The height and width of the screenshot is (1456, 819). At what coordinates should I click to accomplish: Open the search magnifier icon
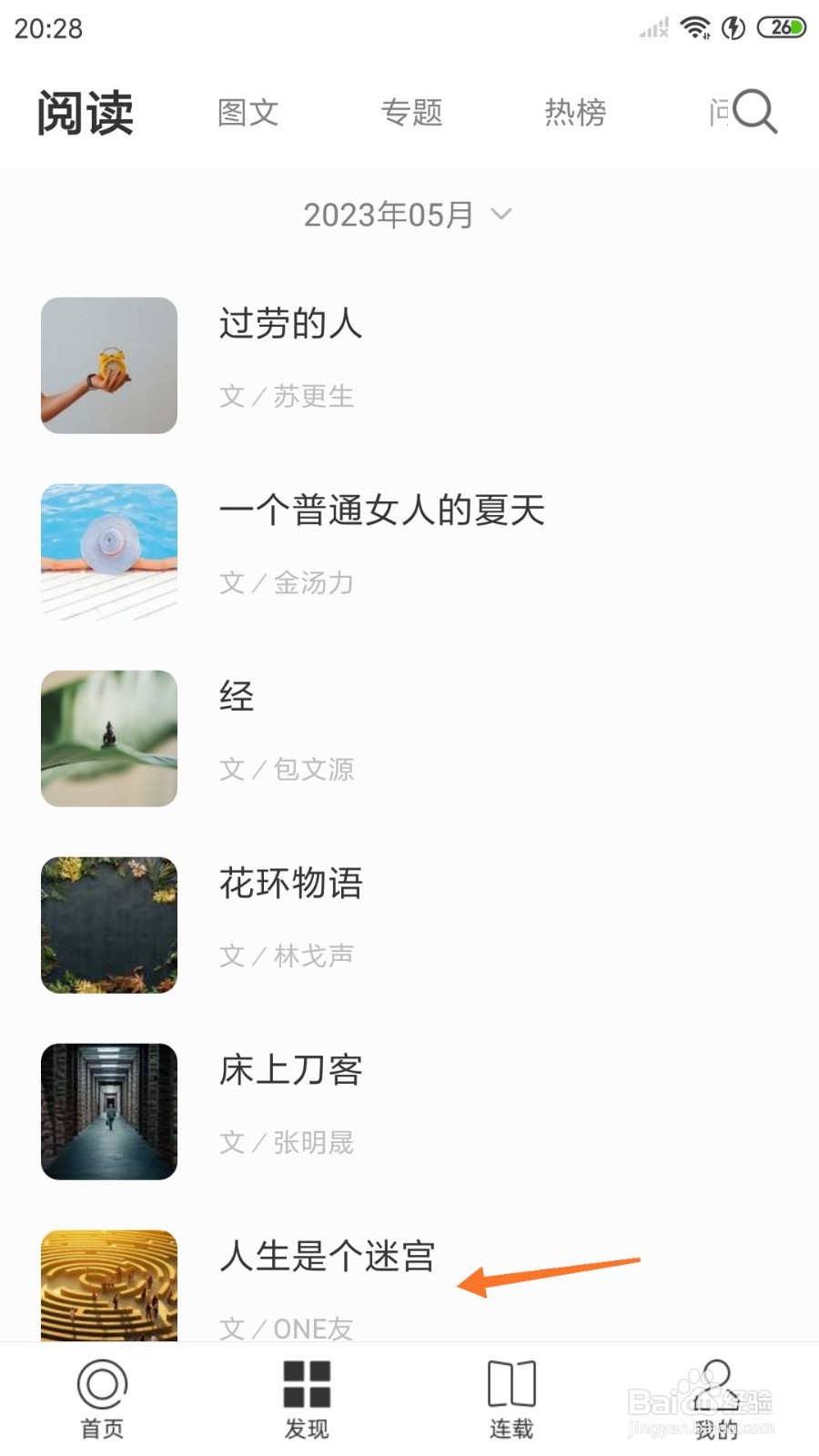(754, 112)
